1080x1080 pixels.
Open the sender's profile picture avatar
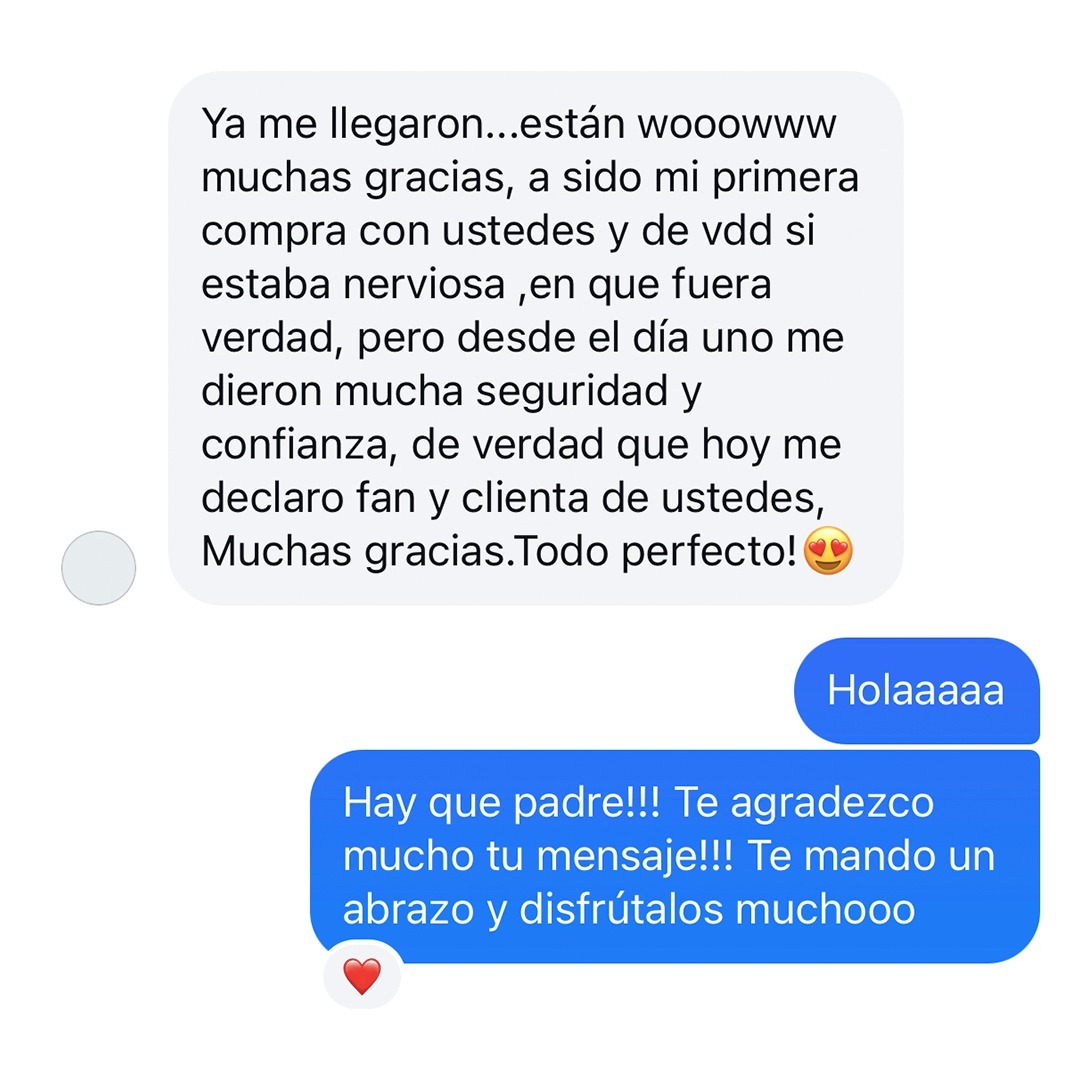pyautogui.click(x=98, y=568)
